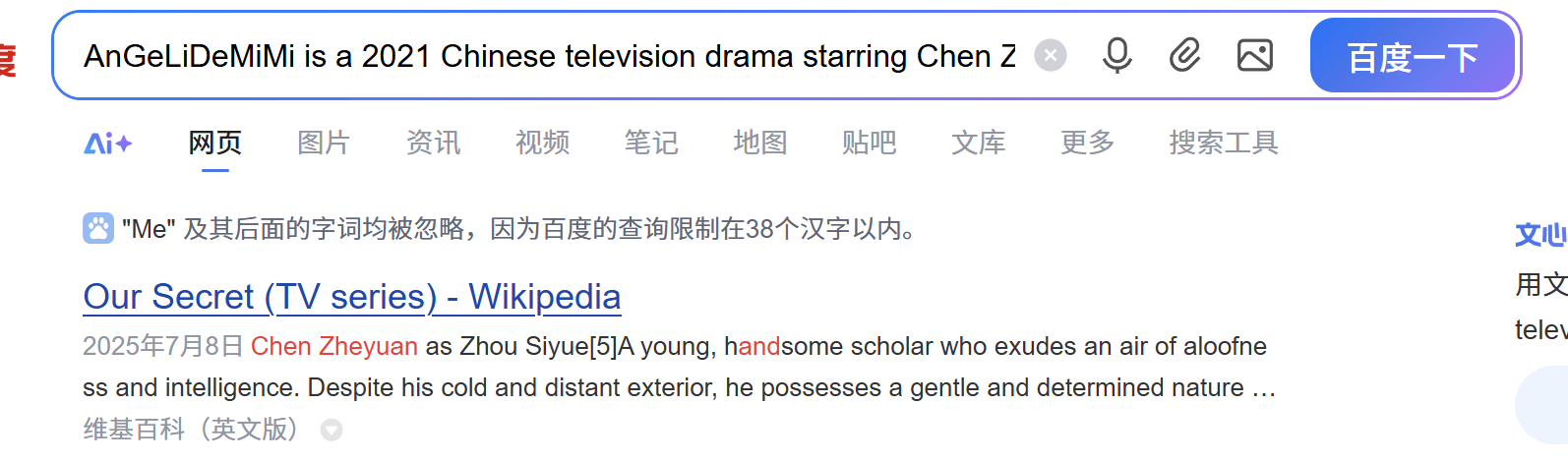Viewport: 1568px width, 462px height.
Task: Select the 网页 tab
Action: pyautogui.click(x=215, y=144)
